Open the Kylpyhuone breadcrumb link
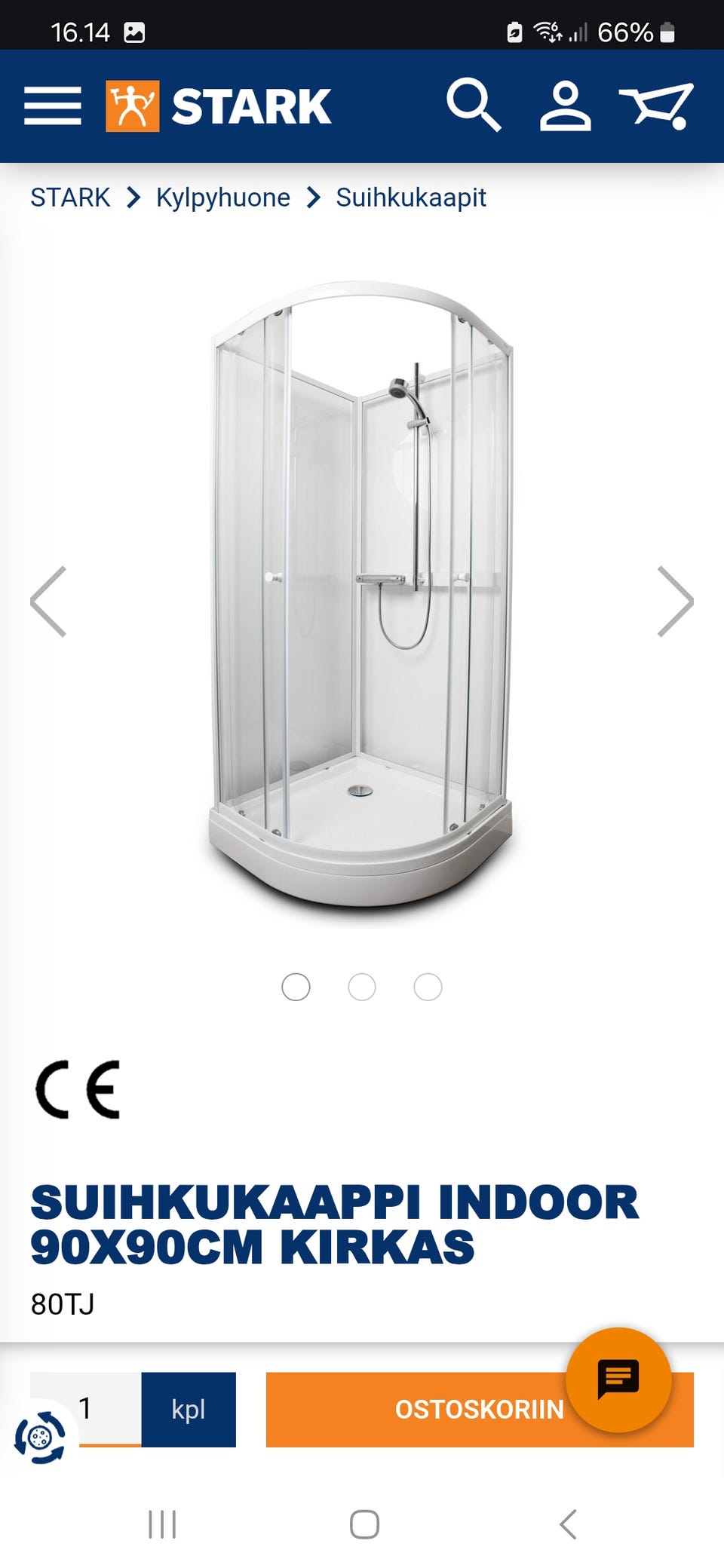 tap(223, 198)
